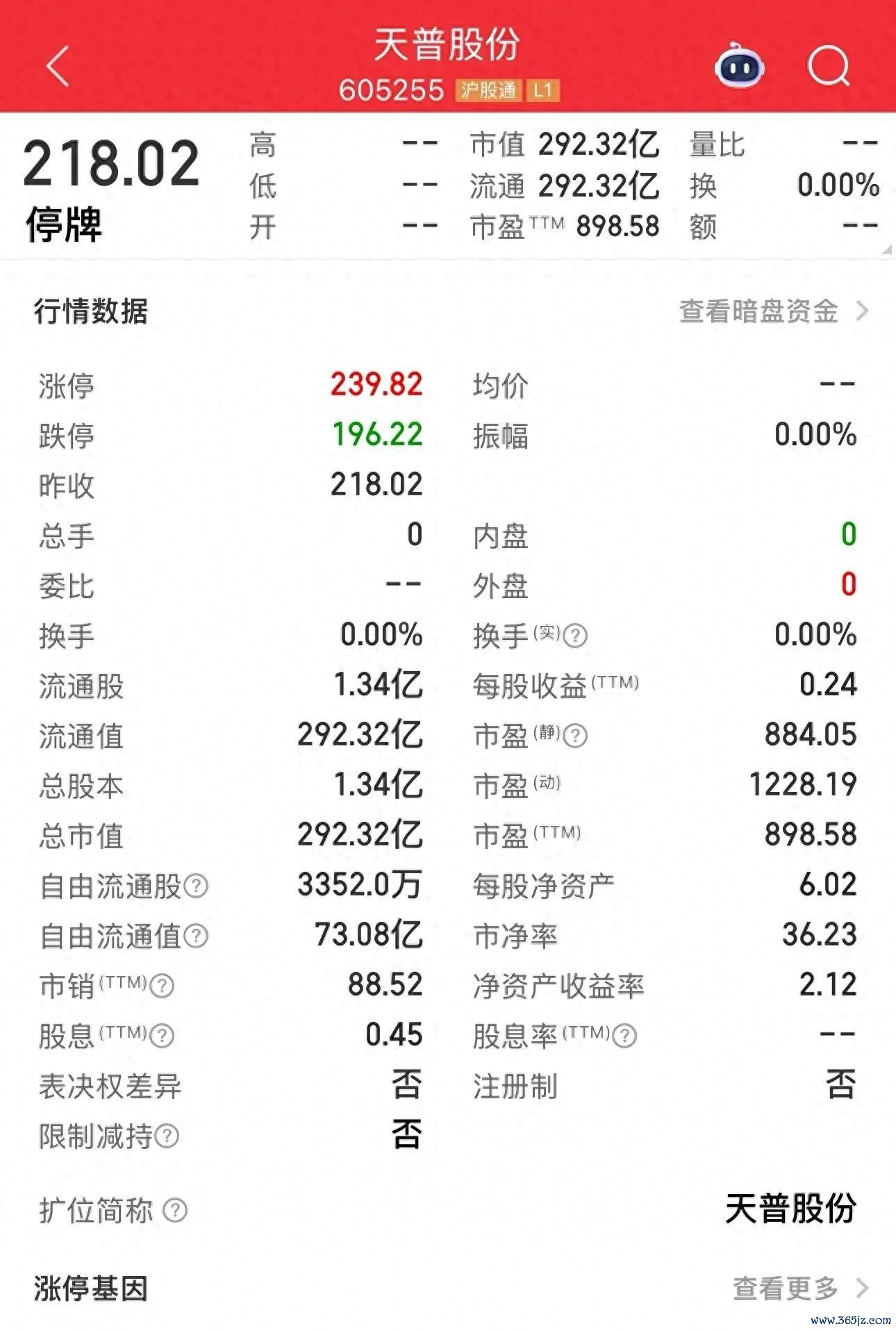Open the robot assistant icon
Viewport: 896px width, 1331px height.
[x=739, y=66]
